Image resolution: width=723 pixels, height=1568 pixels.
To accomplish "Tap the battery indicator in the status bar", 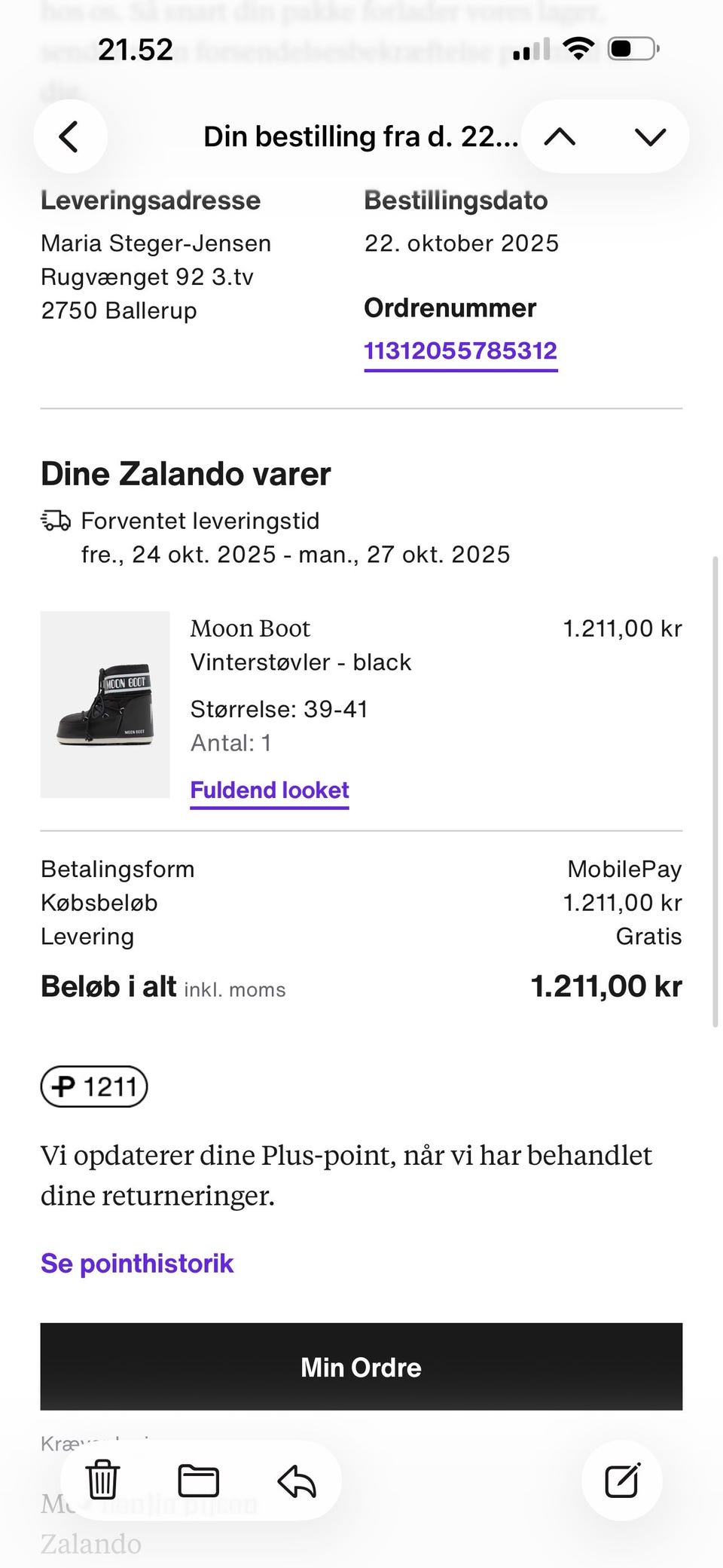I will point(630,47).
